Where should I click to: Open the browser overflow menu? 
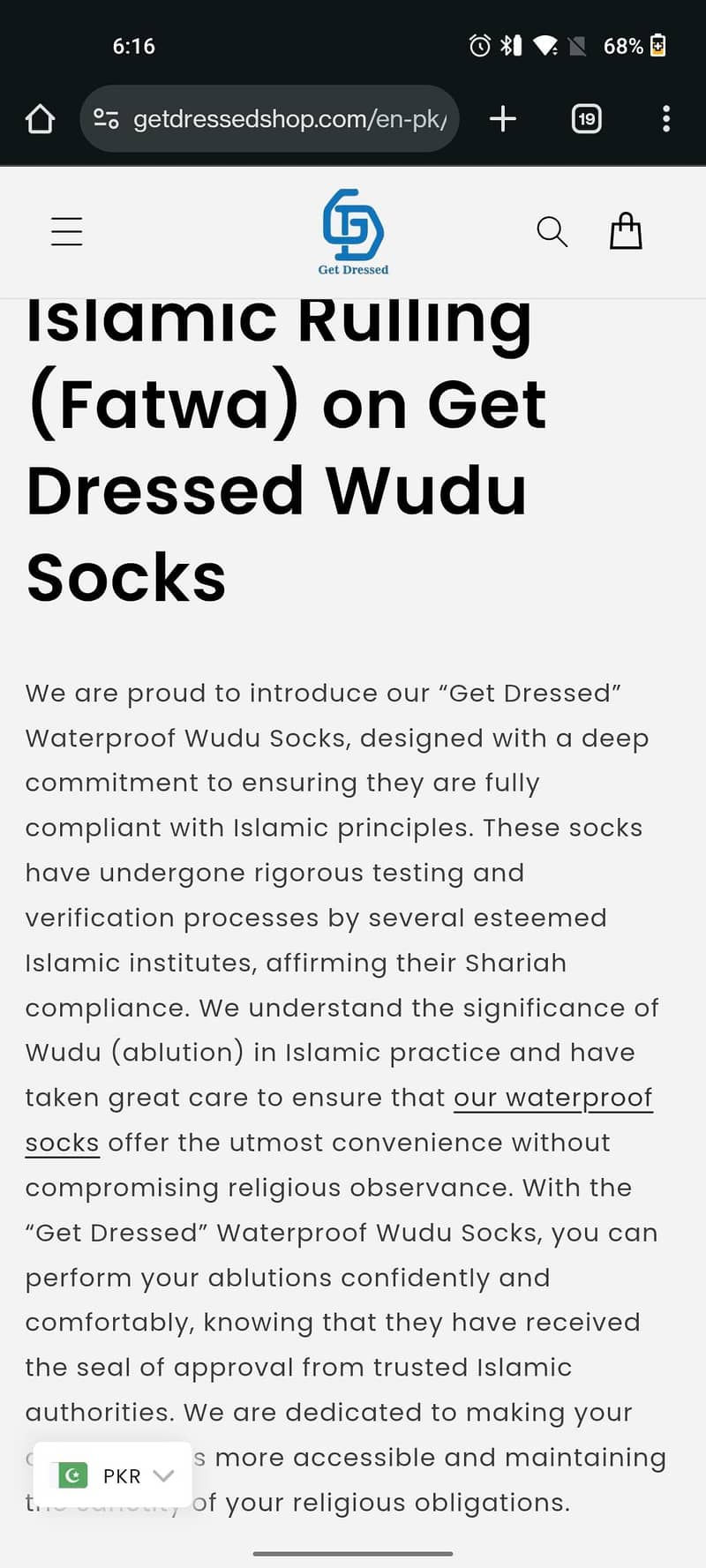pos(666,119)
